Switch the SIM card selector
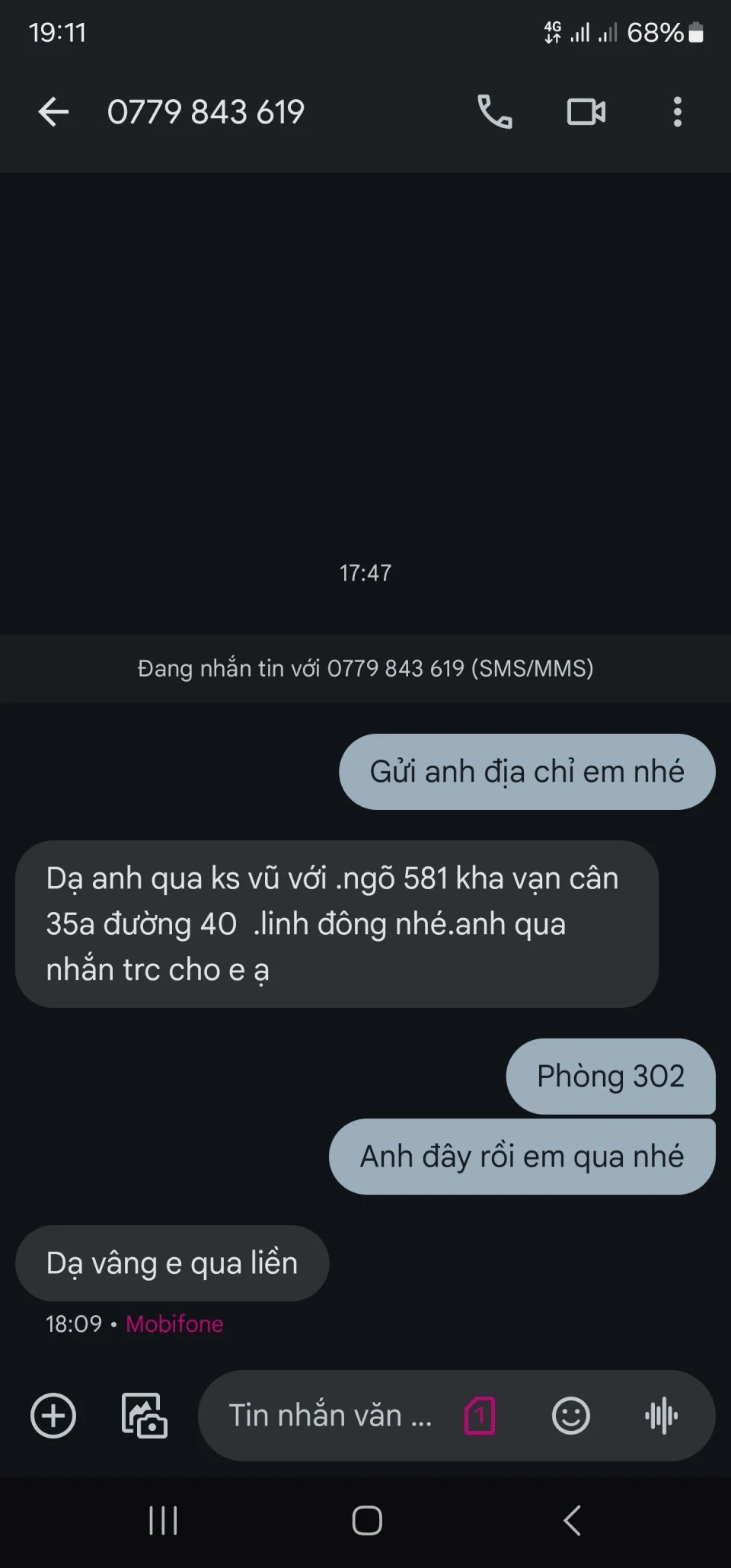 [x=480, y=1416]
